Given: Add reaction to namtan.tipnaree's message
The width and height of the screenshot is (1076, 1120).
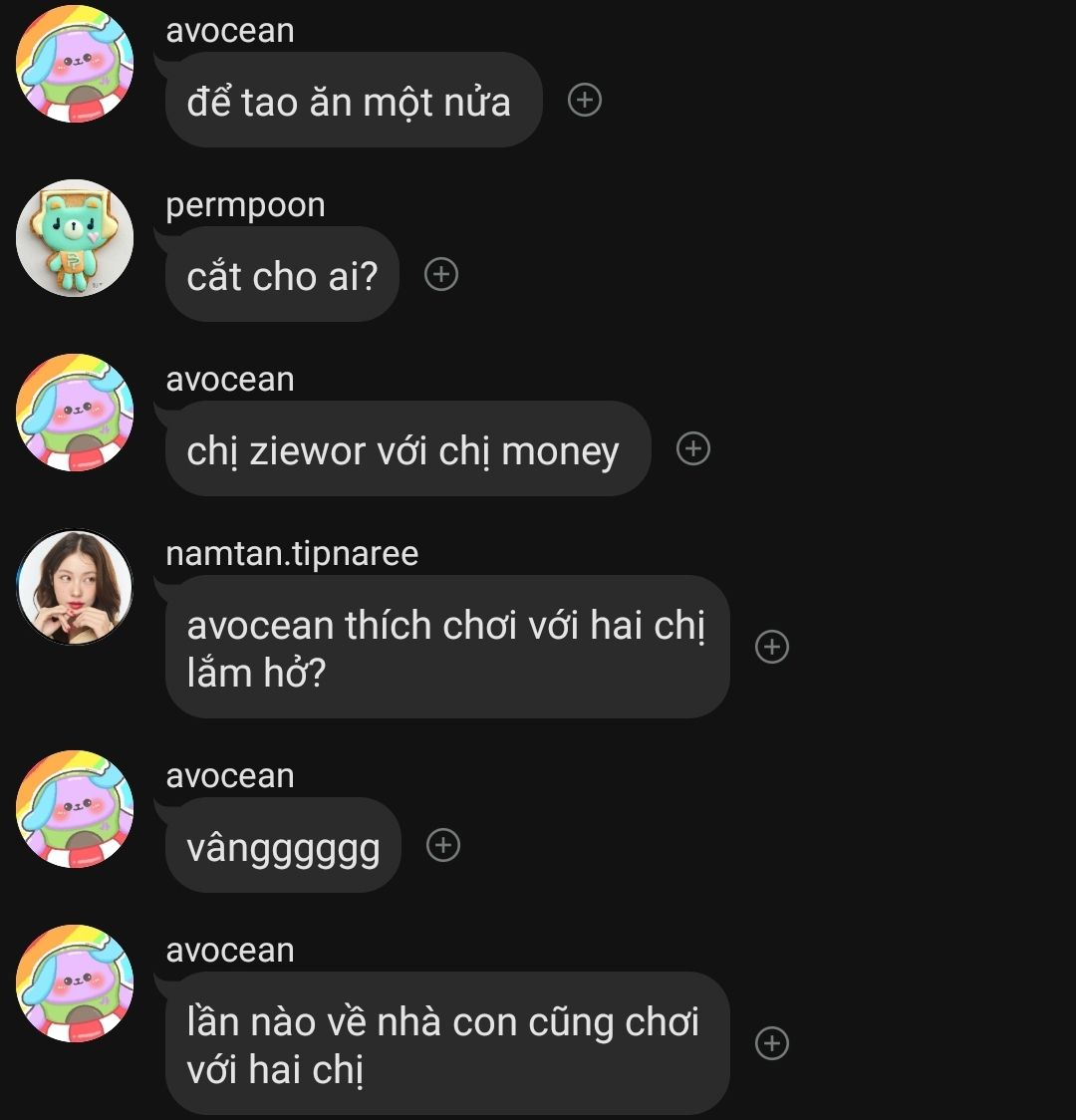Looking at the screenshot, I should pos(772,647).
